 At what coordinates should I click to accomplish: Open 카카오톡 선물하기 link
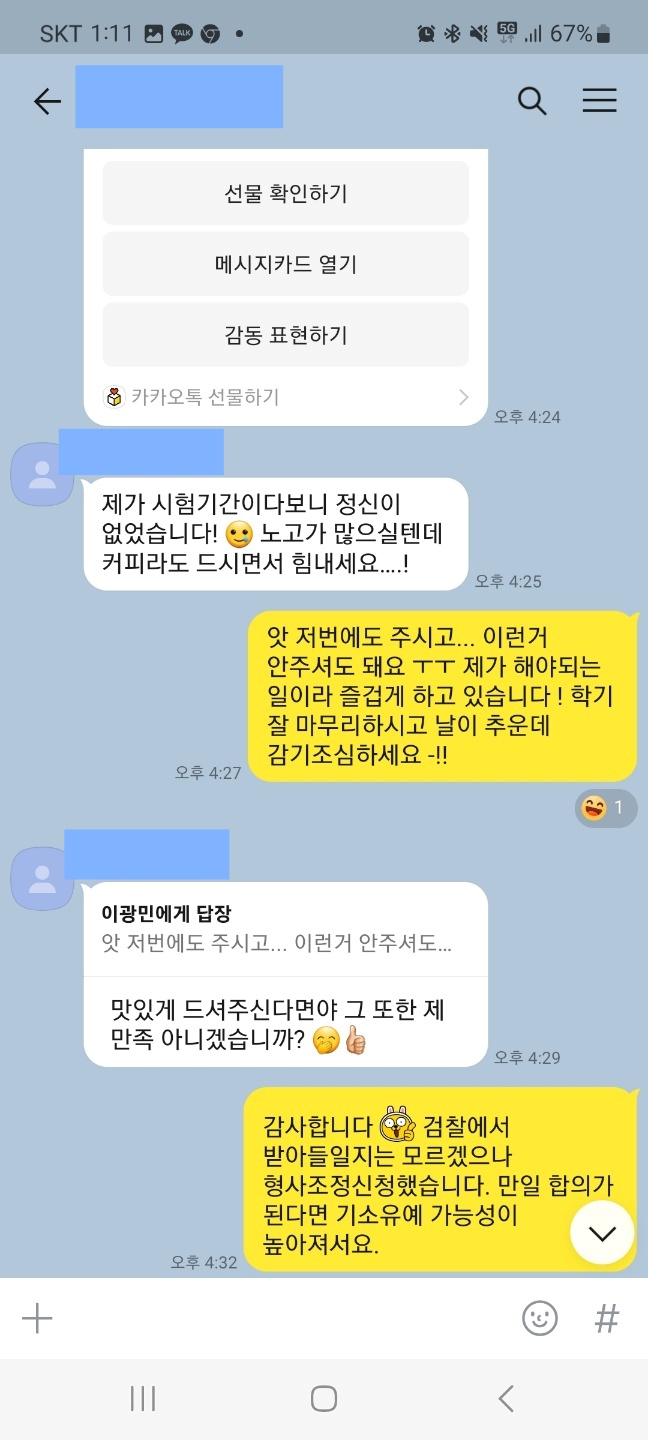(285, 397)
